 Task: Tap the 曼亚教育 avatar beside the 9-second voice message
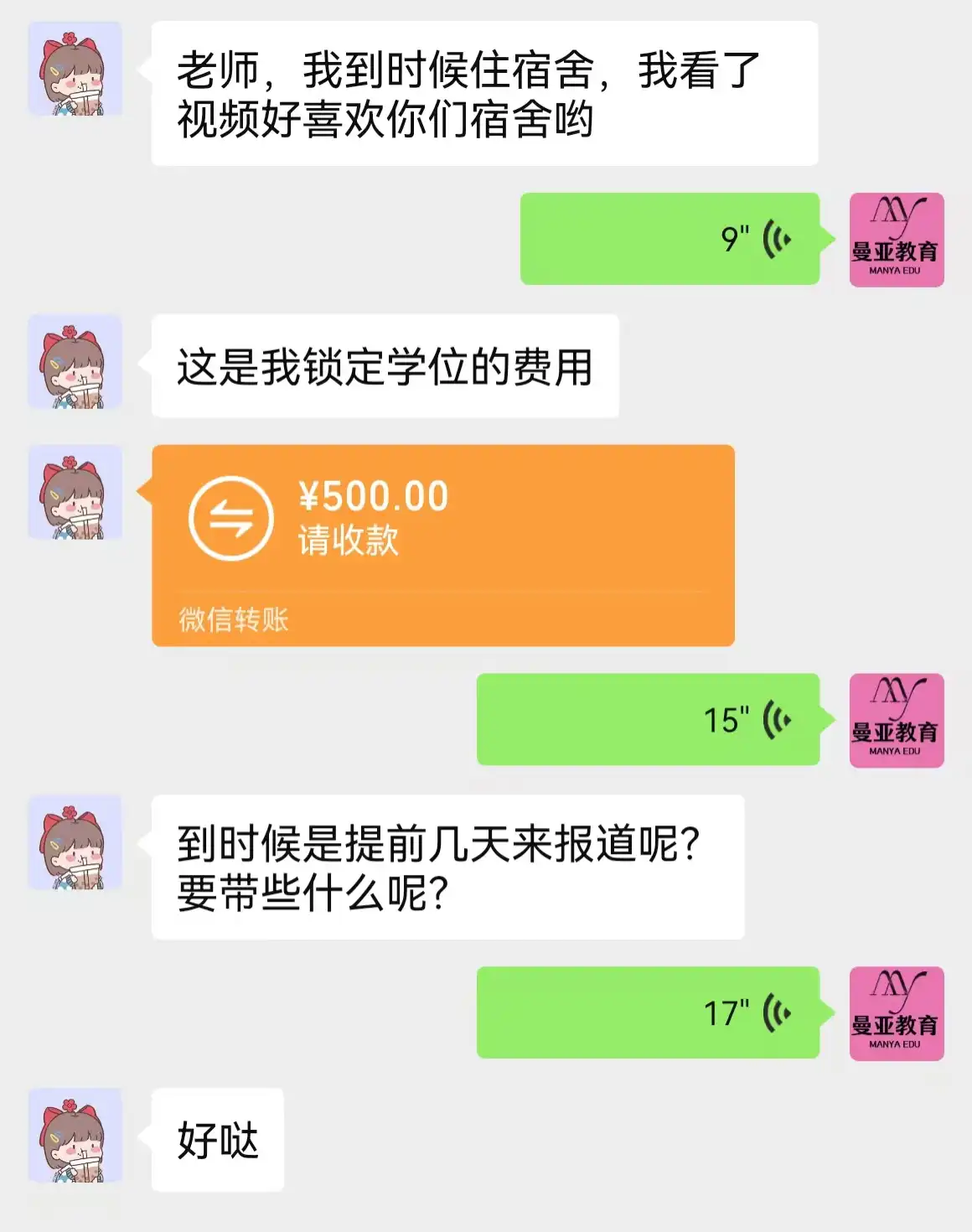(x=896, y=240)
